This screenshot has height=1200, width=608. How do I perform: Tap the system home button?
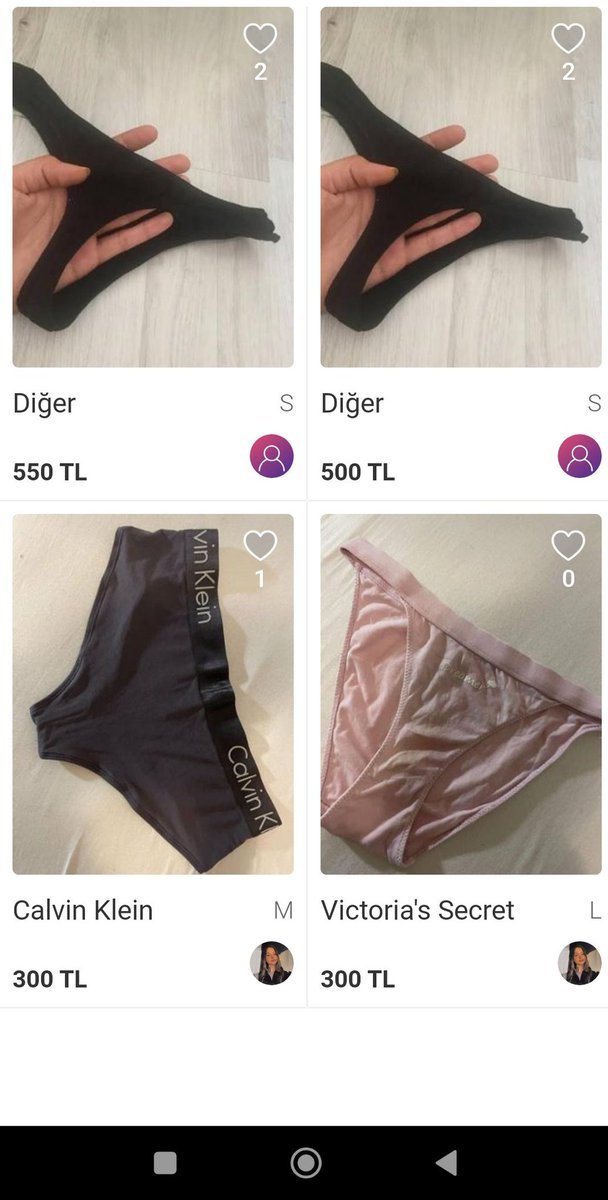coord(305,1162)
